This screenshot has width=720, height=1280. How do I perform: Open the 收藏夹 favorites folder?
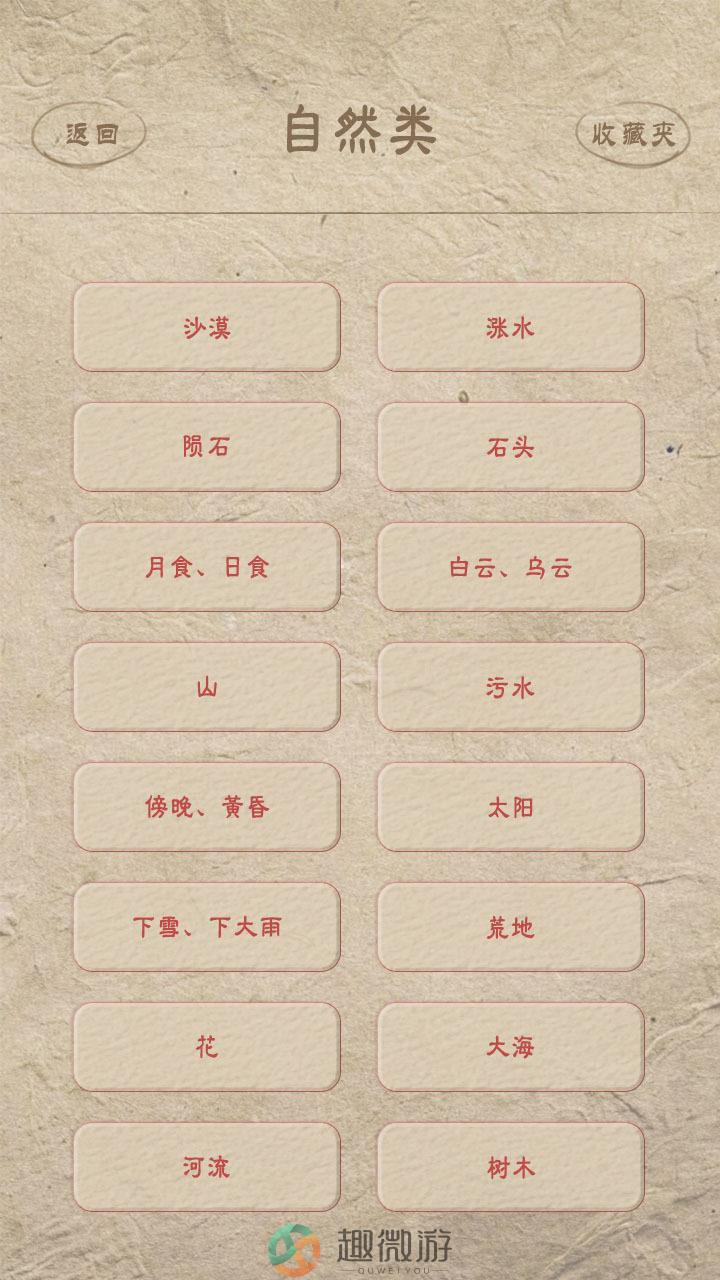coord(633,134)
